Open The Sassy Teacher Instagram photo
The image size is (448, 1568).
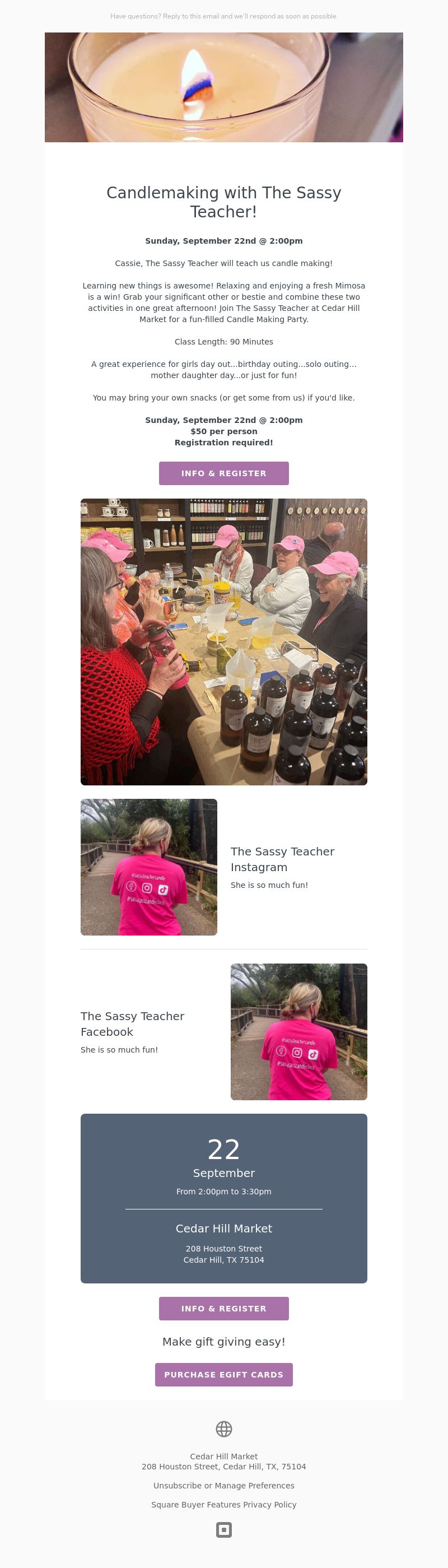[148, 867]
